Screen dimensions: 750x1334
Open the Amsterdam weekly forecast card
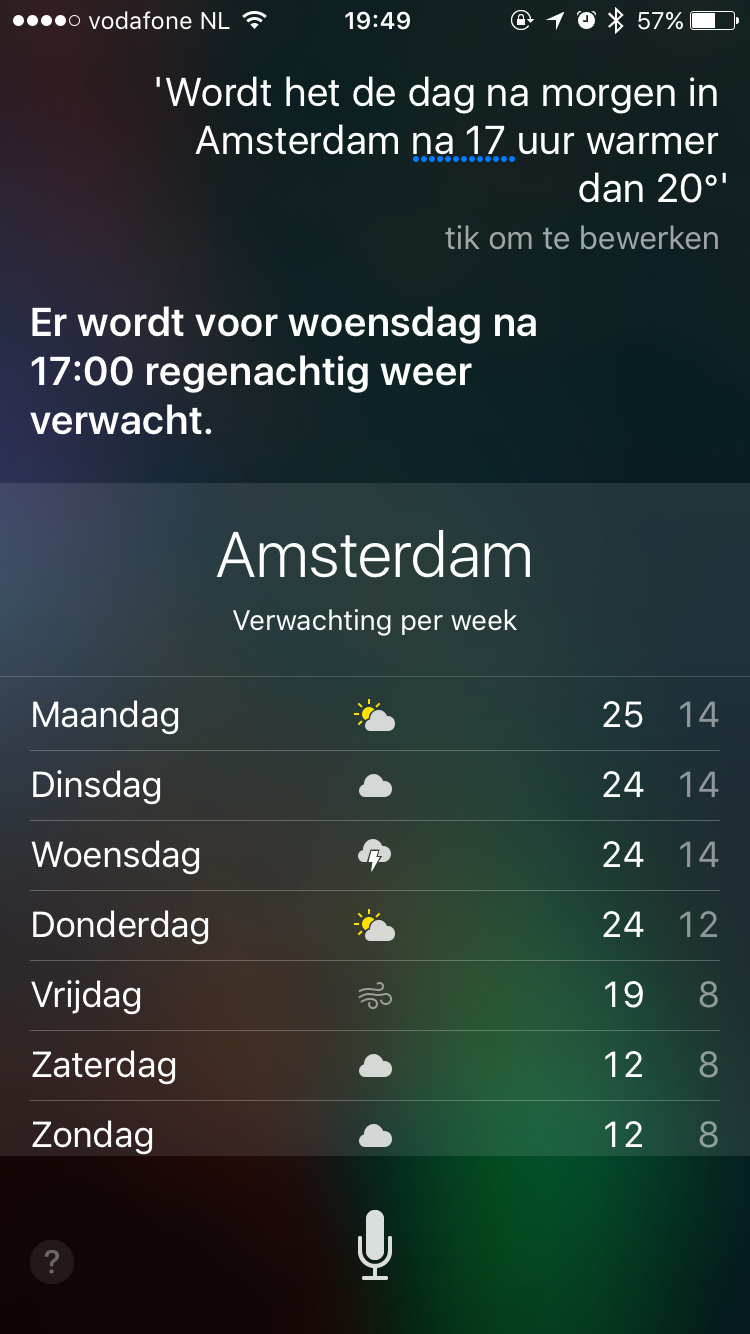(x=375, y=820)
